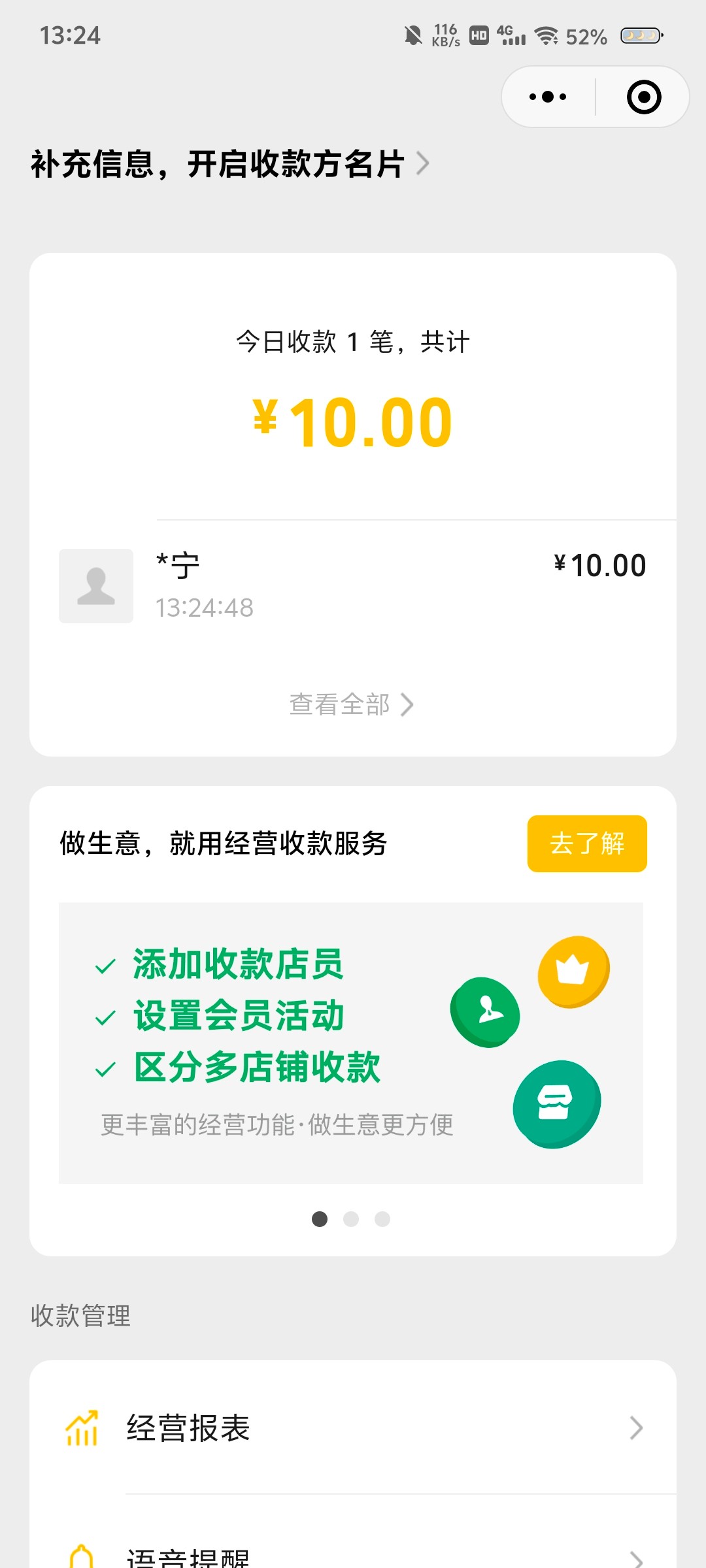Open the mini program more options menu
The image size is (706, 1568).
[x=548, y=97]
